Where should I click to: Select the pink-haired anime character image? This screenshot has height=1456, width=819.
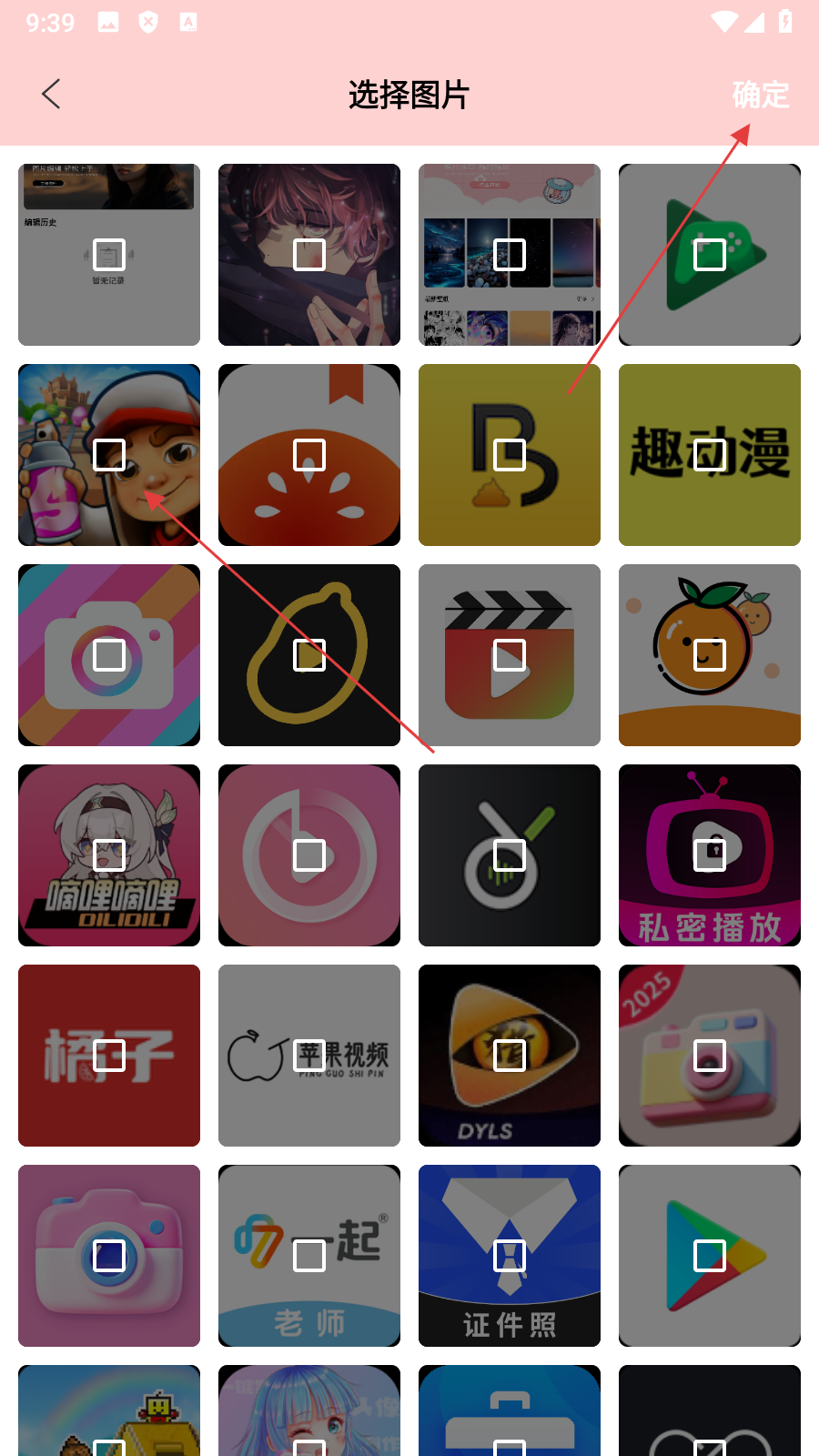[x=309, y=255]
